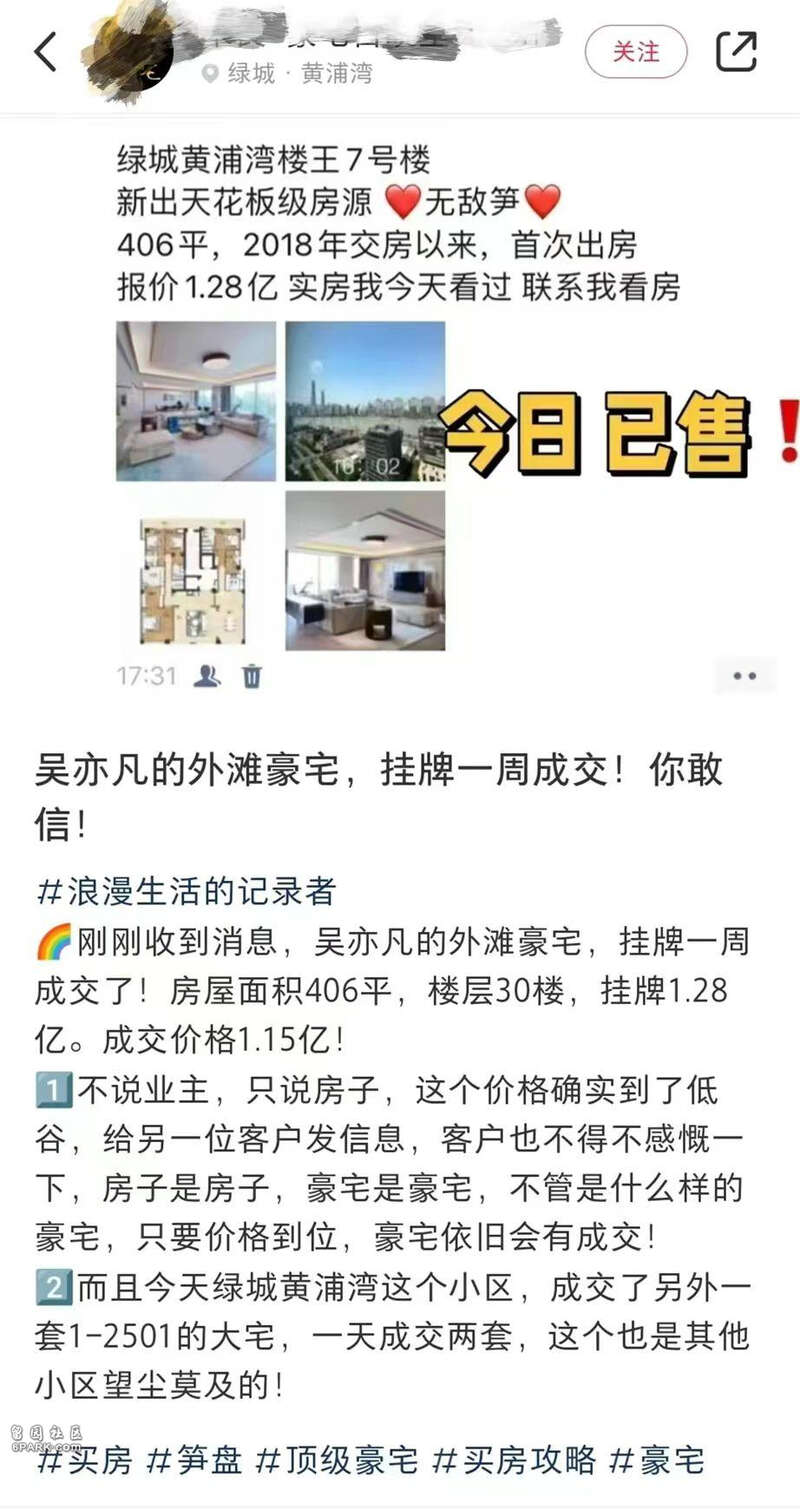800x1510 pixels.
Task: Go back using the top-left arrow
Action: tap(46, 51)
